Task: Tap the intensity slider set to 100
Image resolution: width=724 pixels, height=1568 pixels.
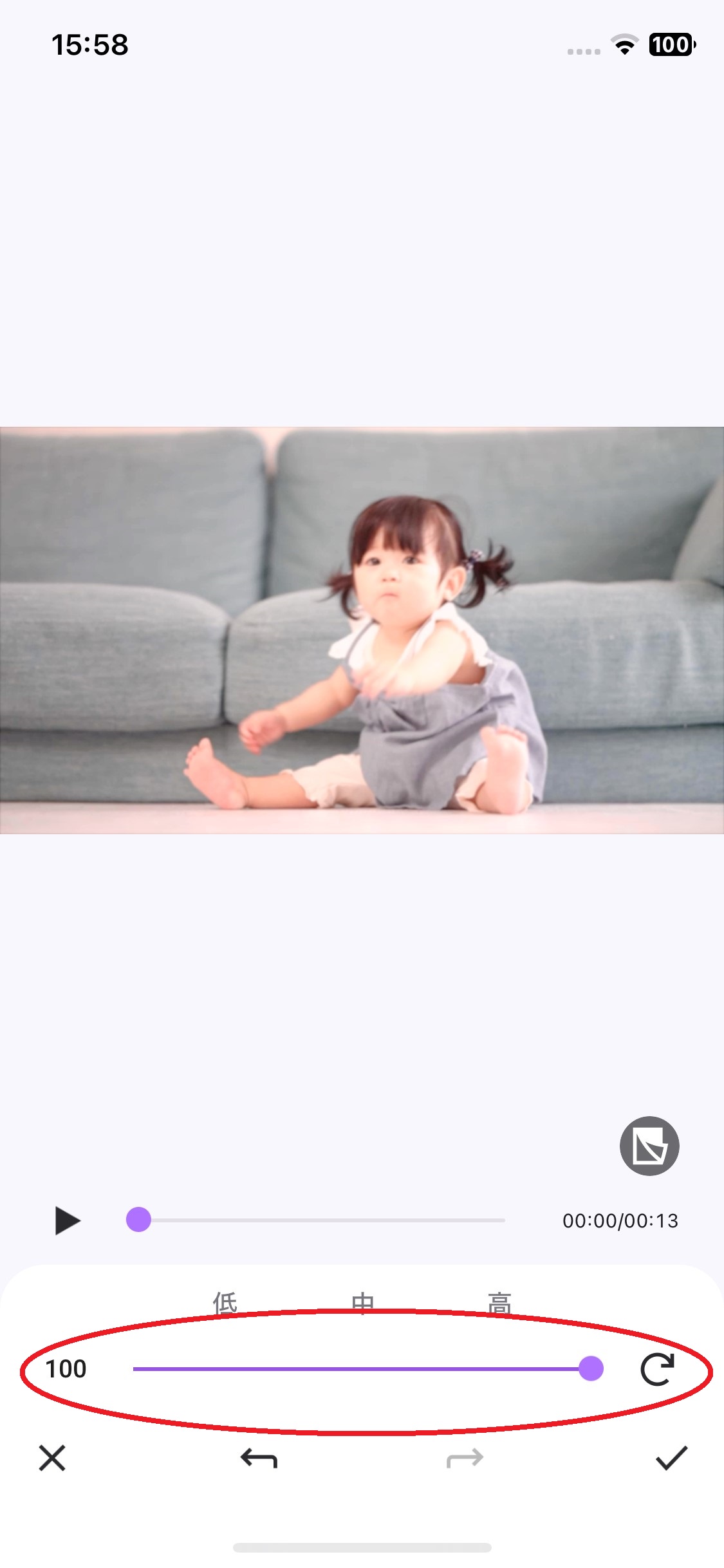Action: (x=590, y=1368)
